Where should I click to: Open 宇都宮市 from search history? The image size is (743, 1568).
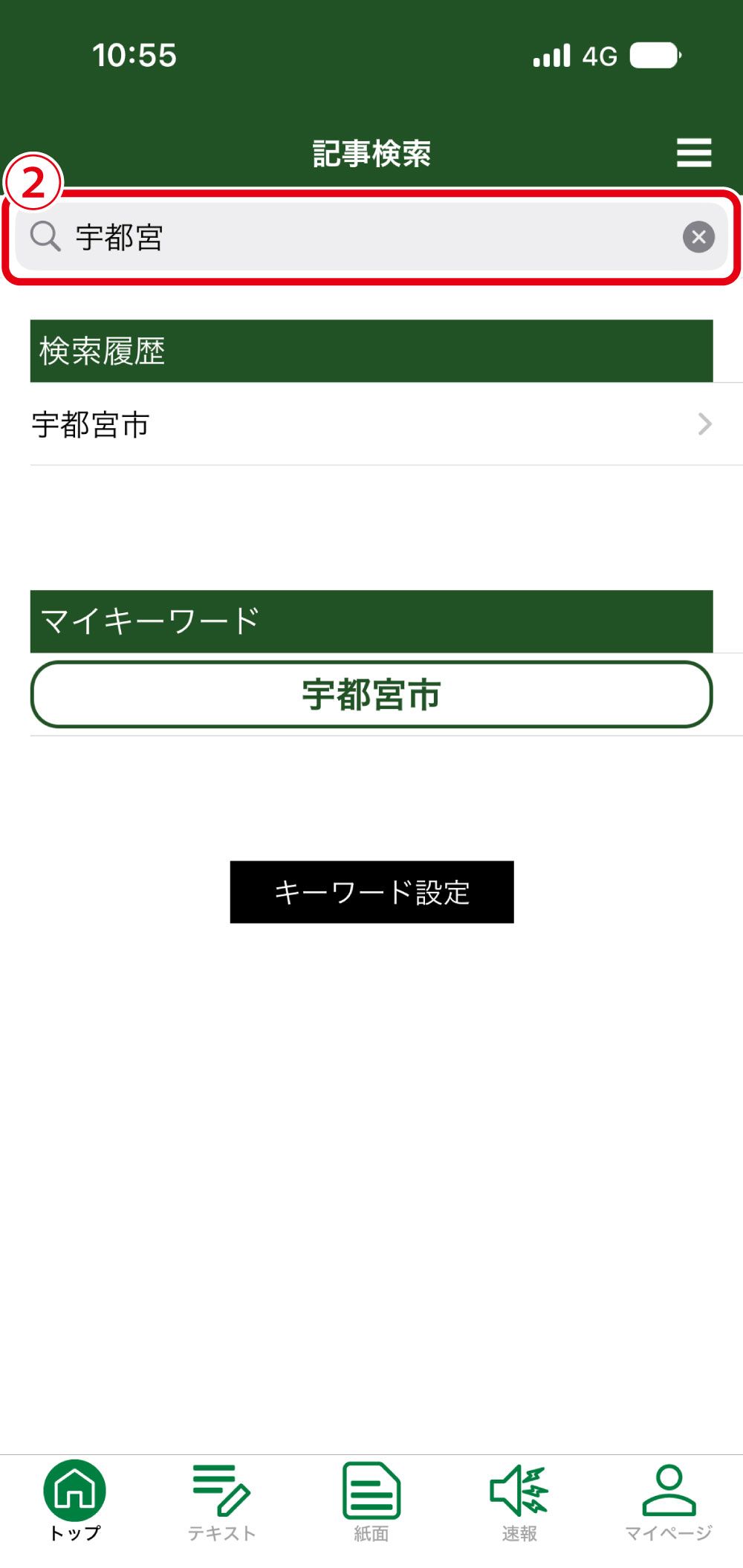371,424
